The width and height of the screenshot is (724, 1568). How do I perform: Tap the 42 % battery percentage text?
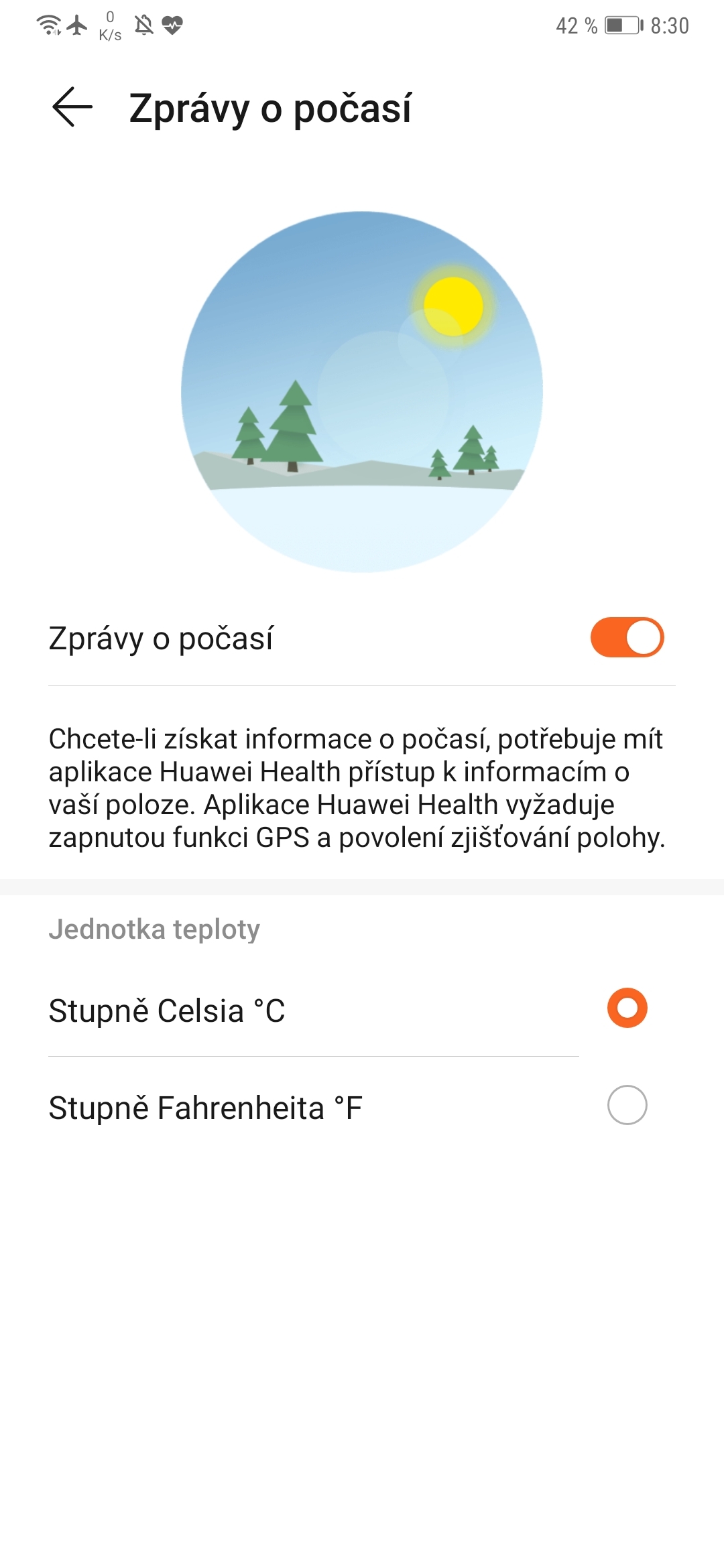click(x=575, y=25)
